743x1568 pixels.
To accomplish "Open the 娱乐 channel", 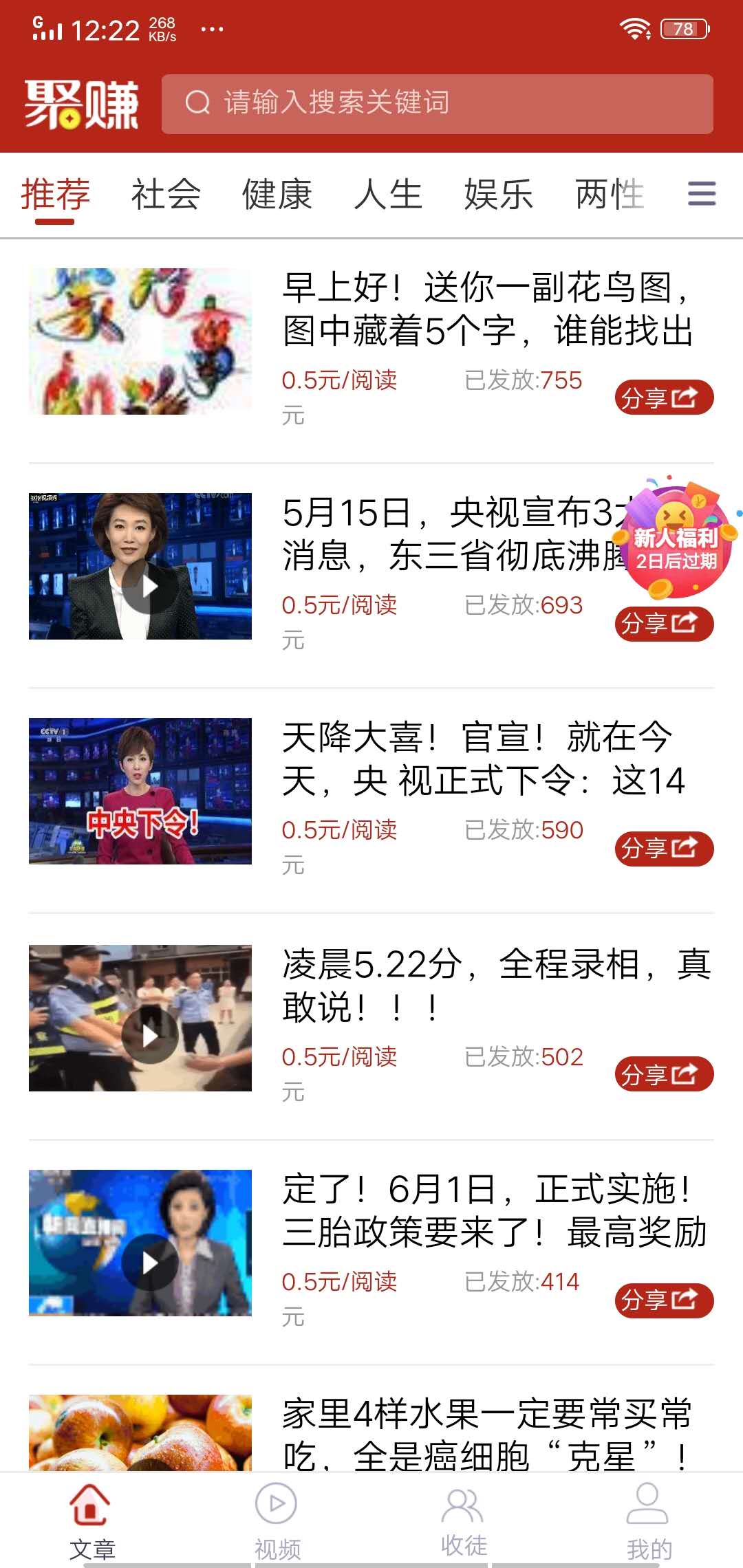I will click(497, 195).
